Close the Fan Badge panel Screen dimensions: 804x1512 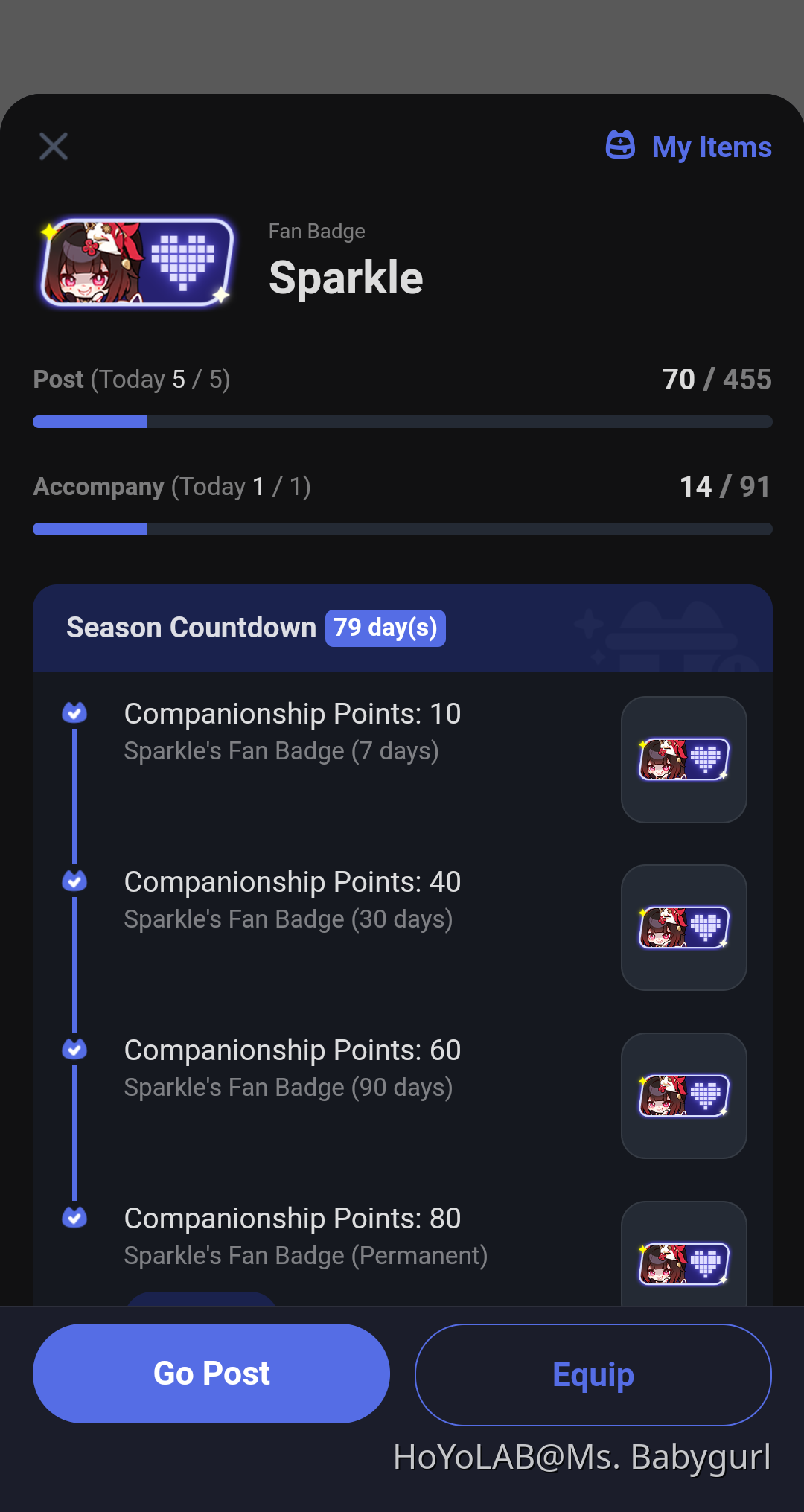coord(54,147)
